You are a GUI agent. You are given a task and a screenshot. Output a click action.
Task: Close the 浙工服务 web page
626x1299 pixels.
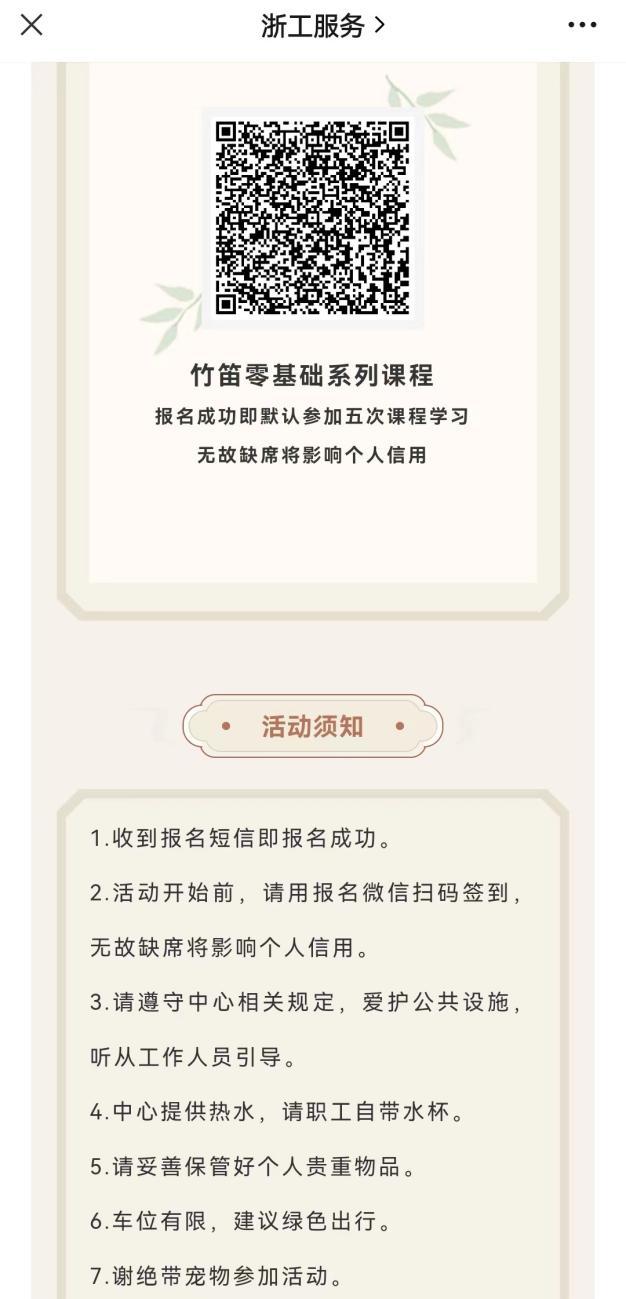point(32,25)
